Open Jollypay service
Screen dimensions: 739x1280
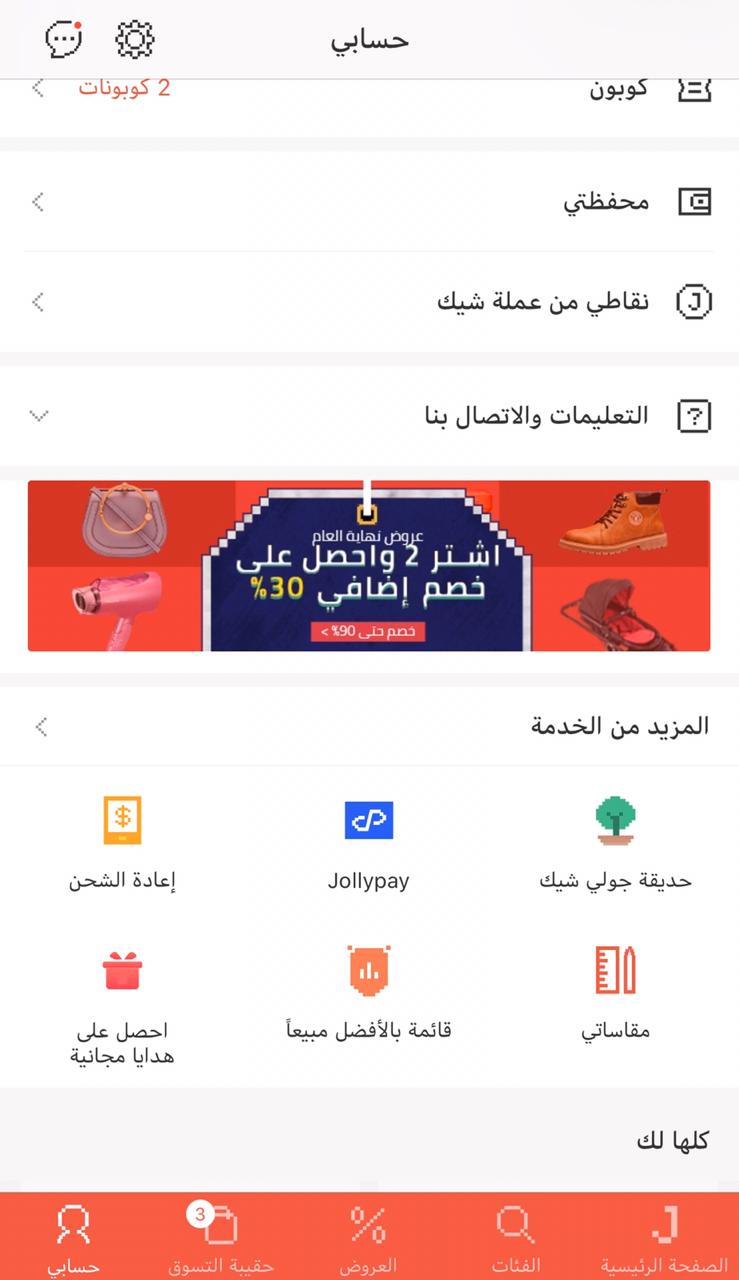(368, 845)
